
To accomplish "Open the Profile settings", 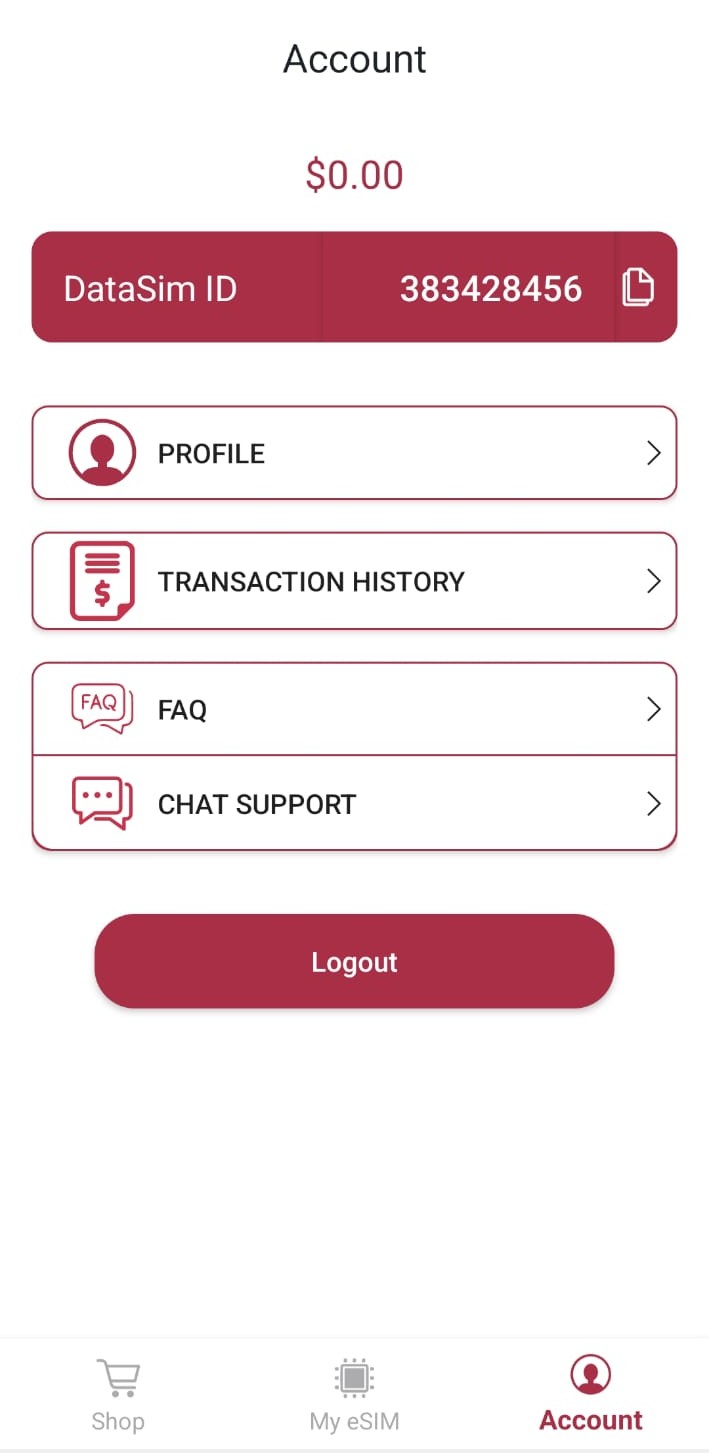I will (354, 453).
